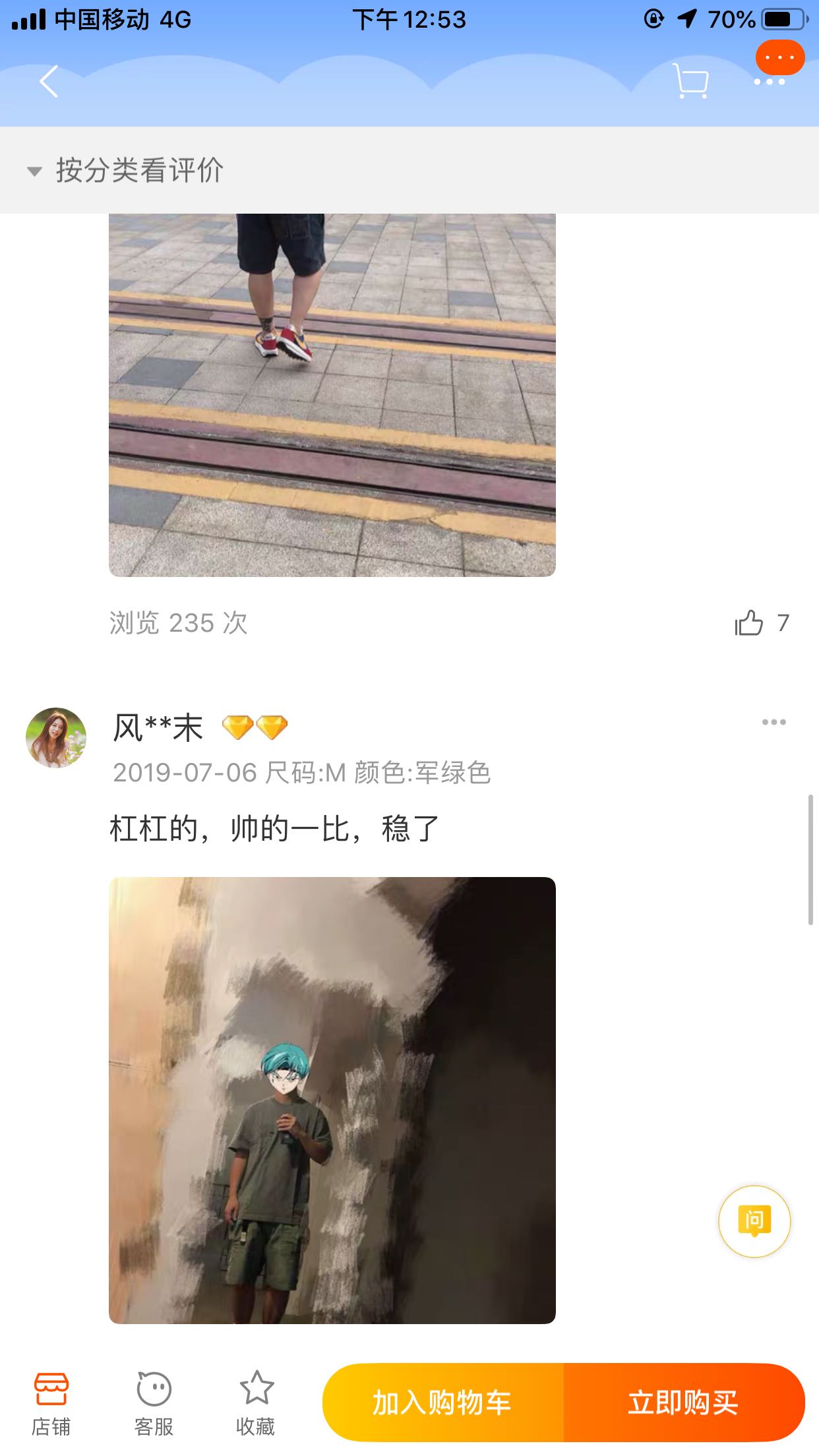Image resolution: width=819 pixels, height=1456 pixels.
Task: Go back to the previous page
Action: coord(49,82)
